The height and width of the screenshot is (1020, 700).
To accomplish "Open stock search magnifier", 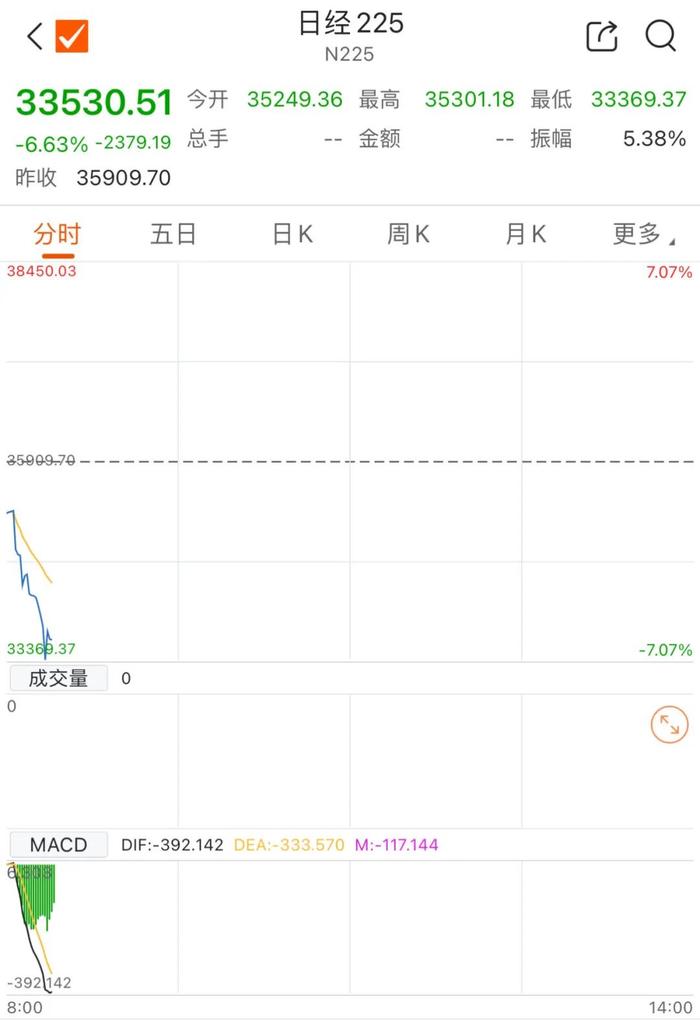I will (x=661, y=37).
